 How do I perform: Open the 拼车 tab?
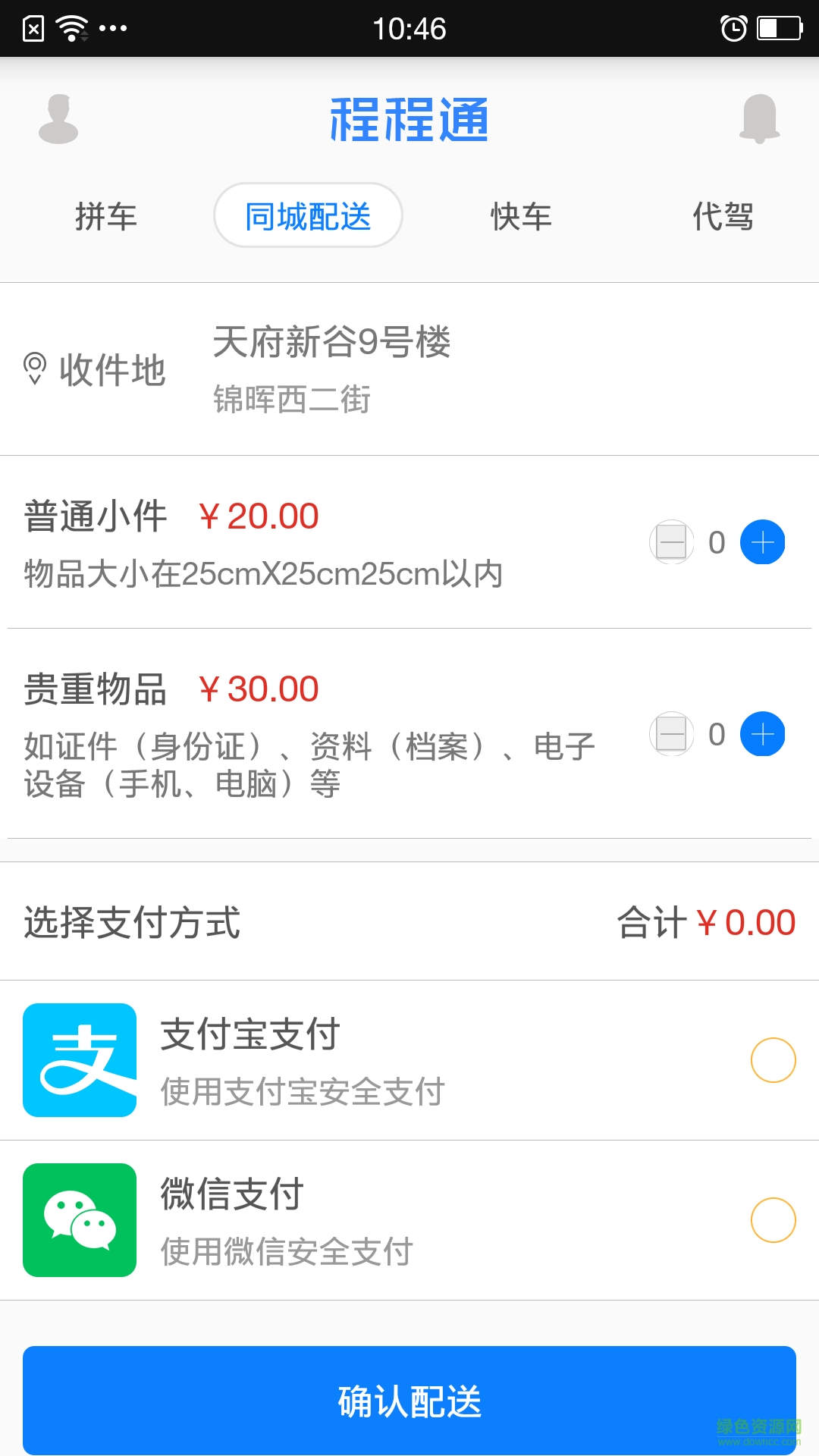pos(107,218)
